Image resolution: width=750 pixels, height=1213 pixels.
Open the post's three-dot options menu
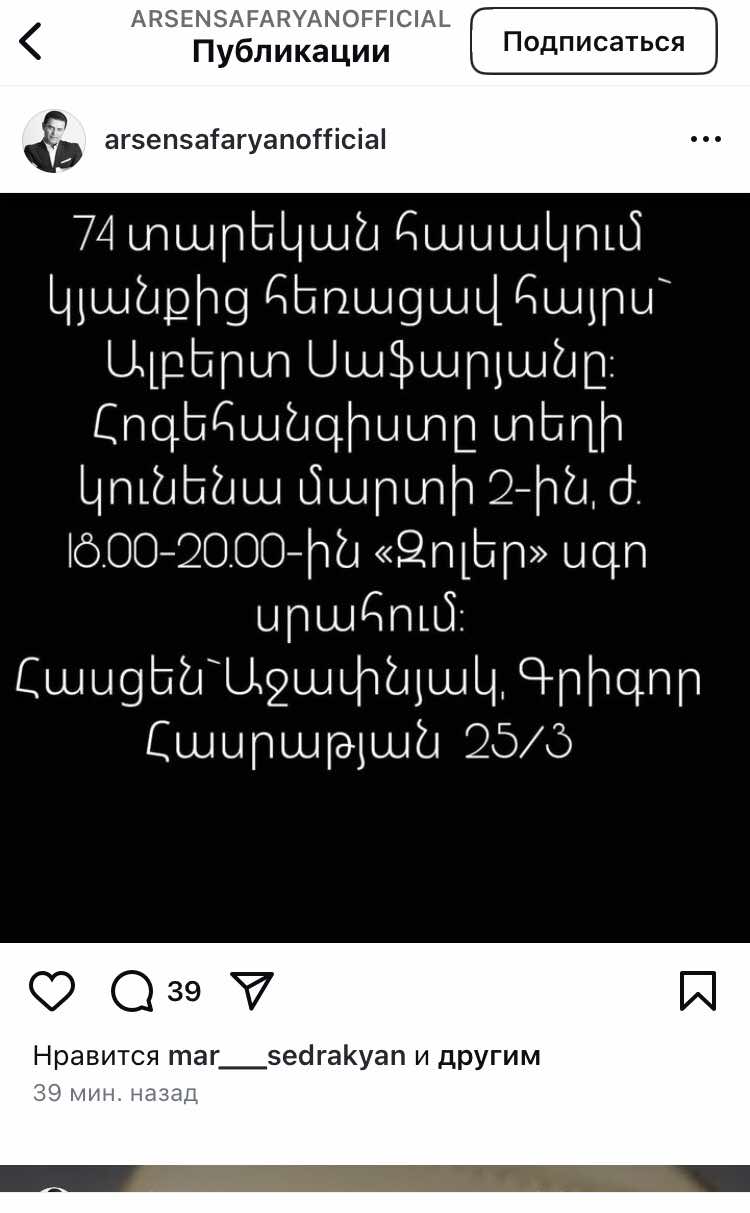click(x=705, y=140)
